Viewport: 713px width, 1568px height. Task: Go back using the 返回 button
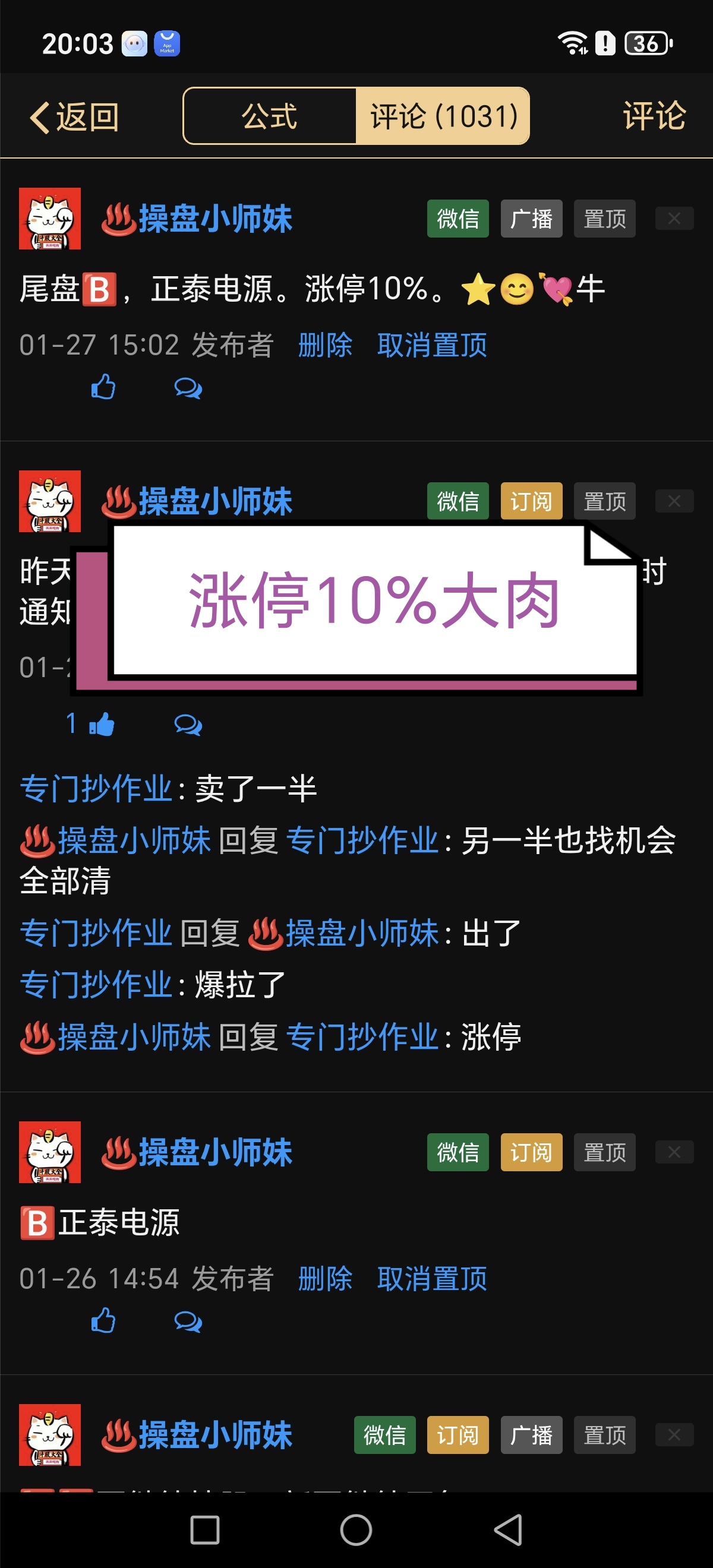pos(74,116)
